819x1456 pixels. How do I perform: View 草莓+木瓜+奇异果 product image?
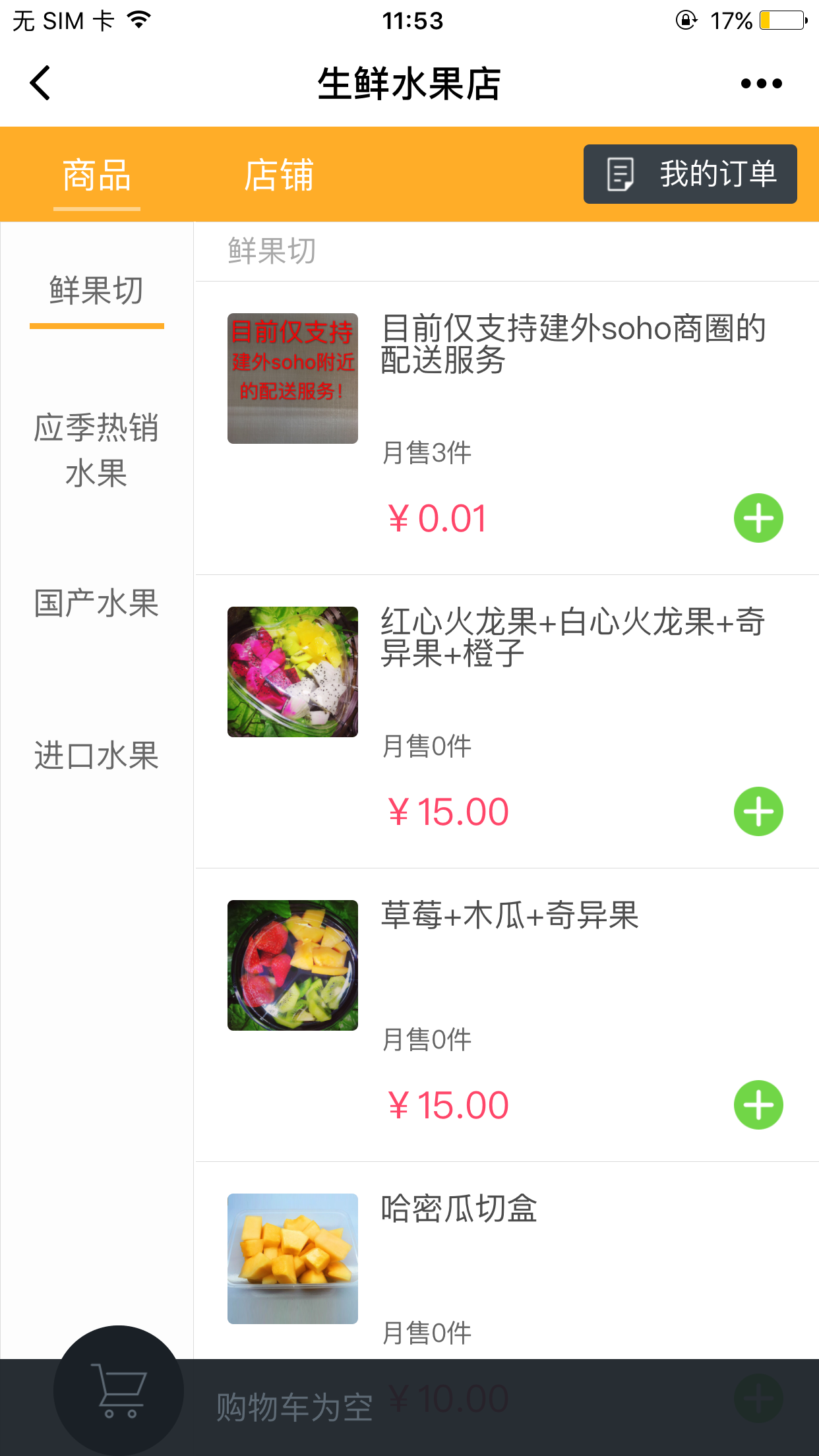point(293,965)
